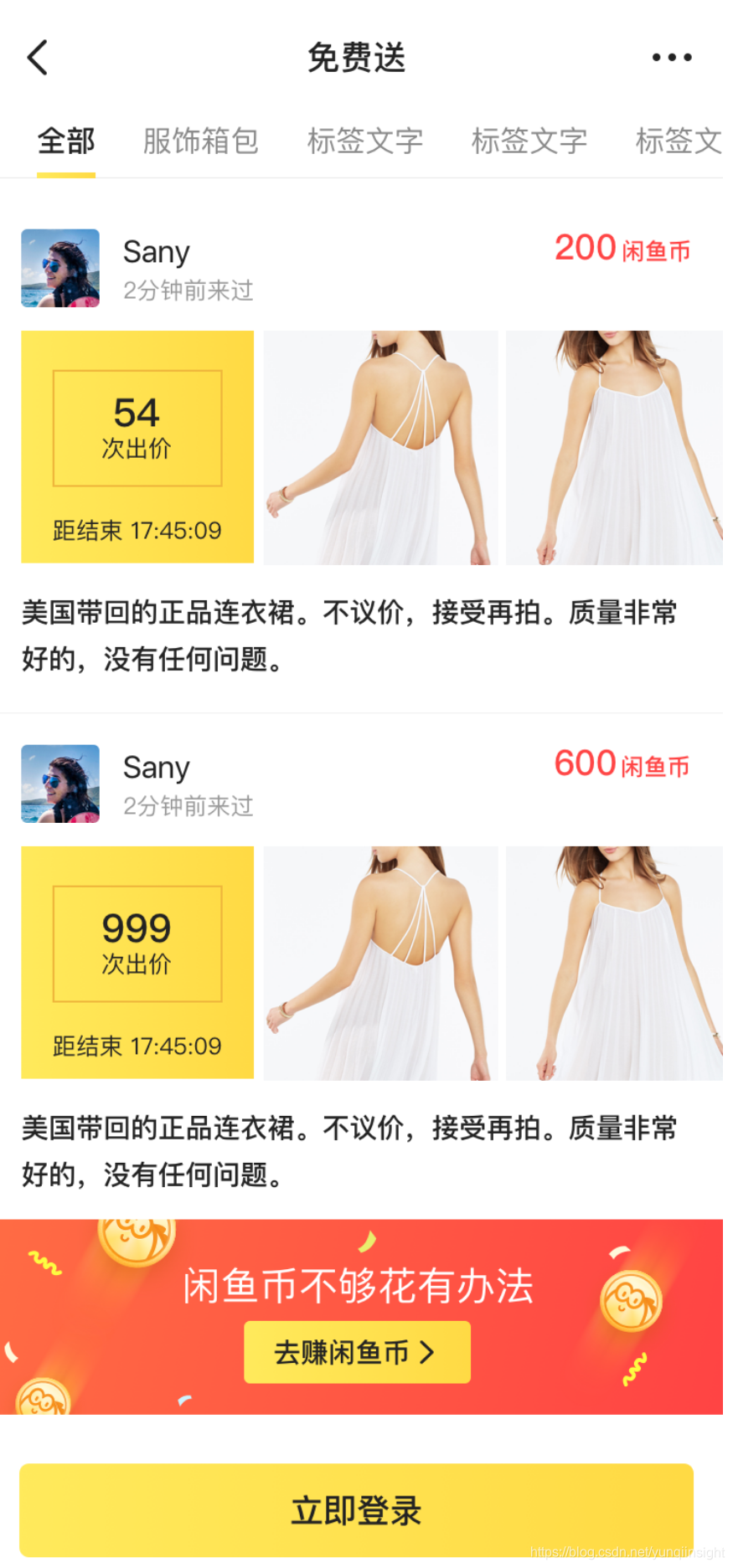Image resolution: width=733 pixels, height=1568 pixels.
Task: Switch to the 全部 tab
Action: click(x=66, y=141)
